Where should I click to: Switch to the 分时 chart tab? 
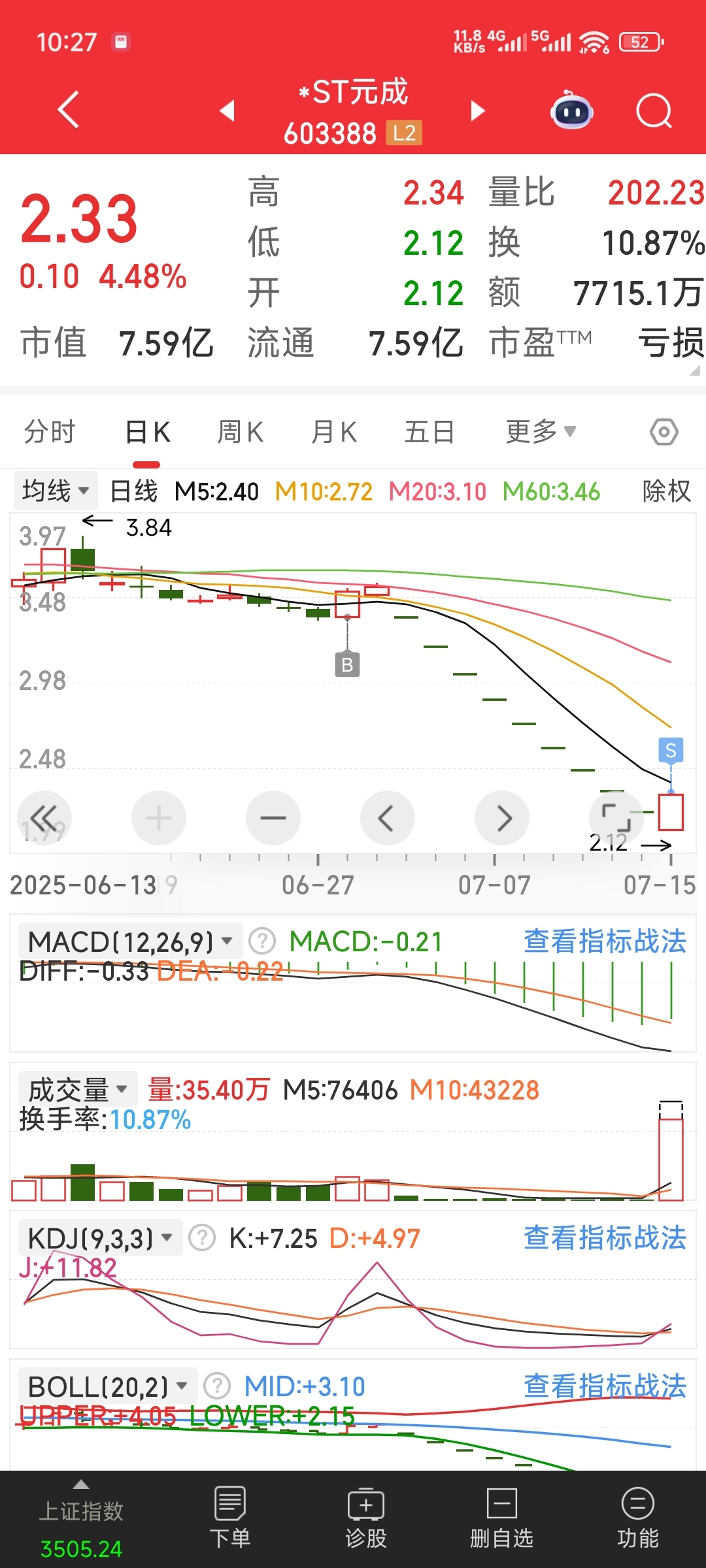coord(50,432)
